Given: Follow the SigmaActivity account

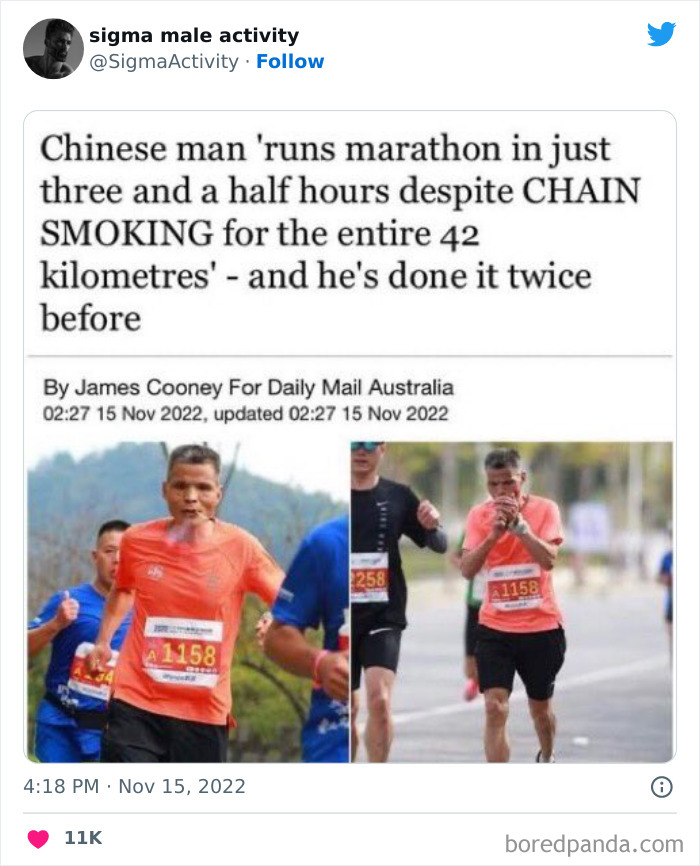Looking at the screenshot, I should click(290, 61).
